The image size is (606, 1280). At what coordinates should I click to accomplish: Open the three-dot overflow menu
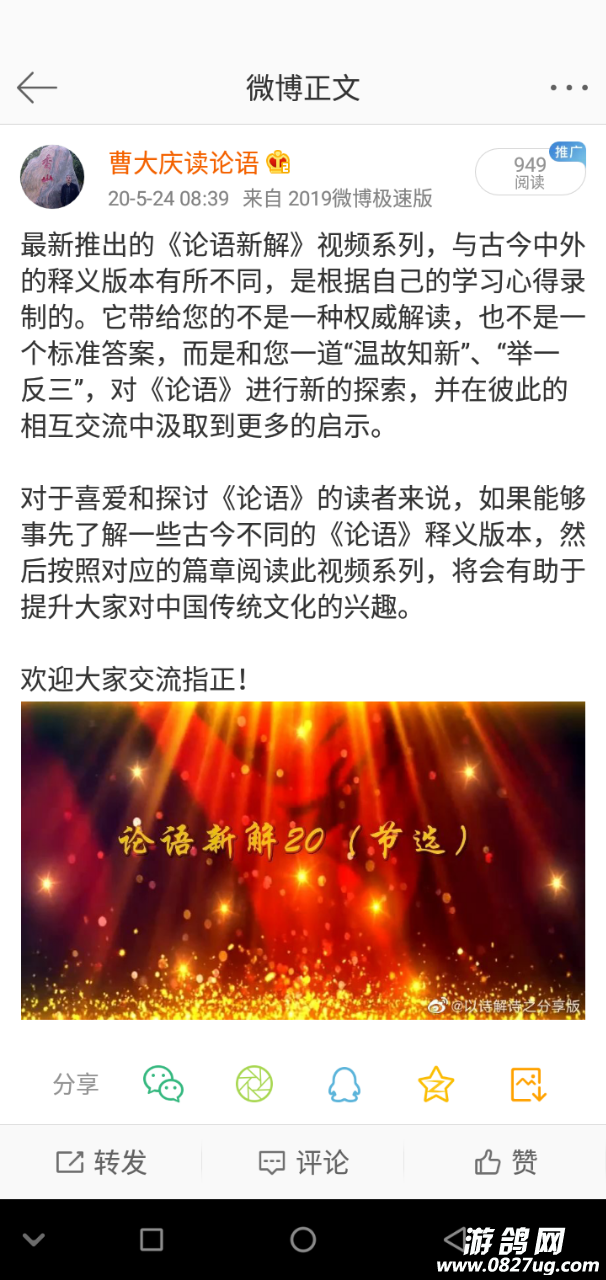point(568,88)
